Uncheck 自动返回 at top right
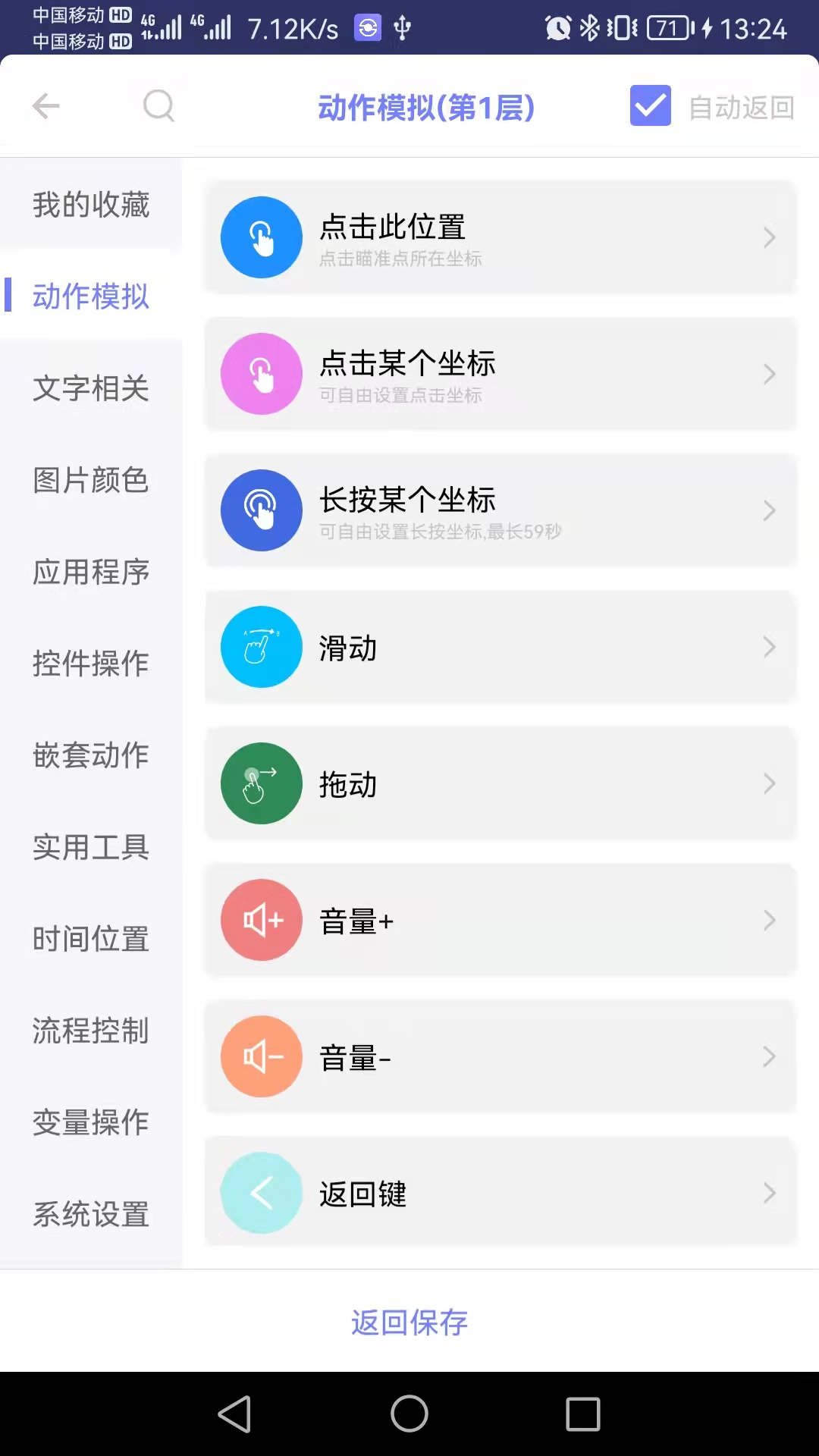819x1456 pixels. 650,106
